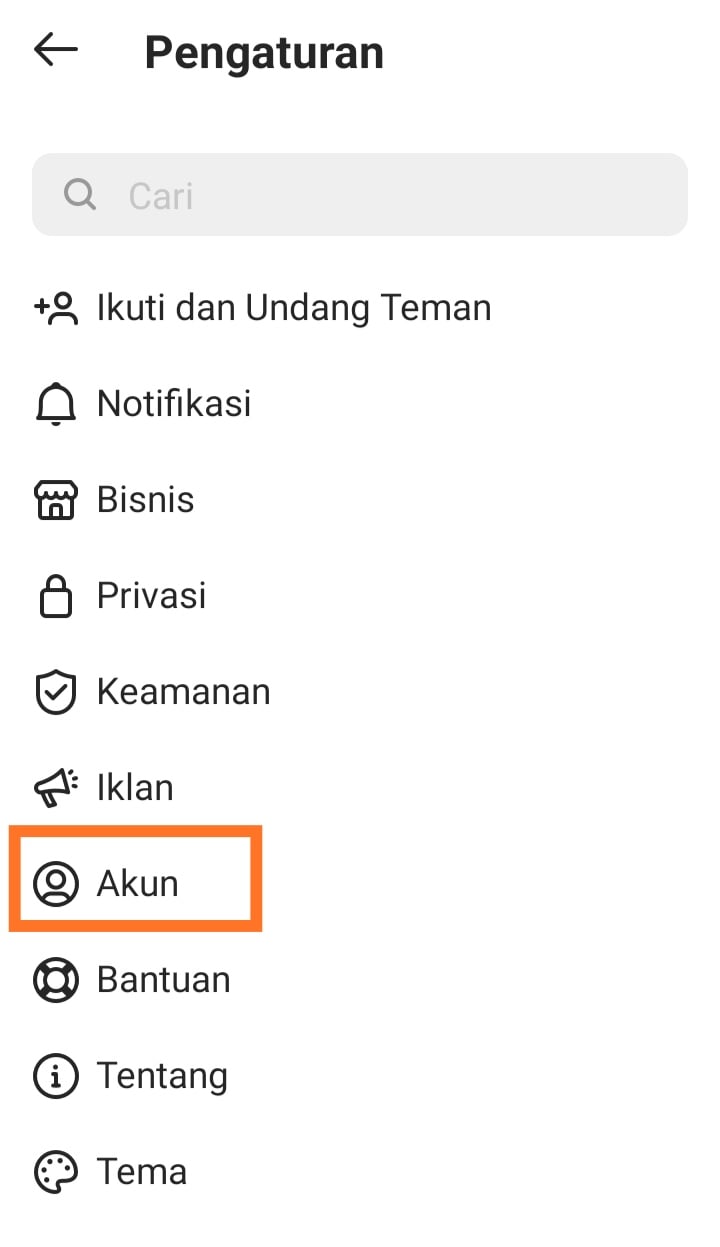Select the Tentang option
Screen dimensions: 720x1247
[360, 1076]
